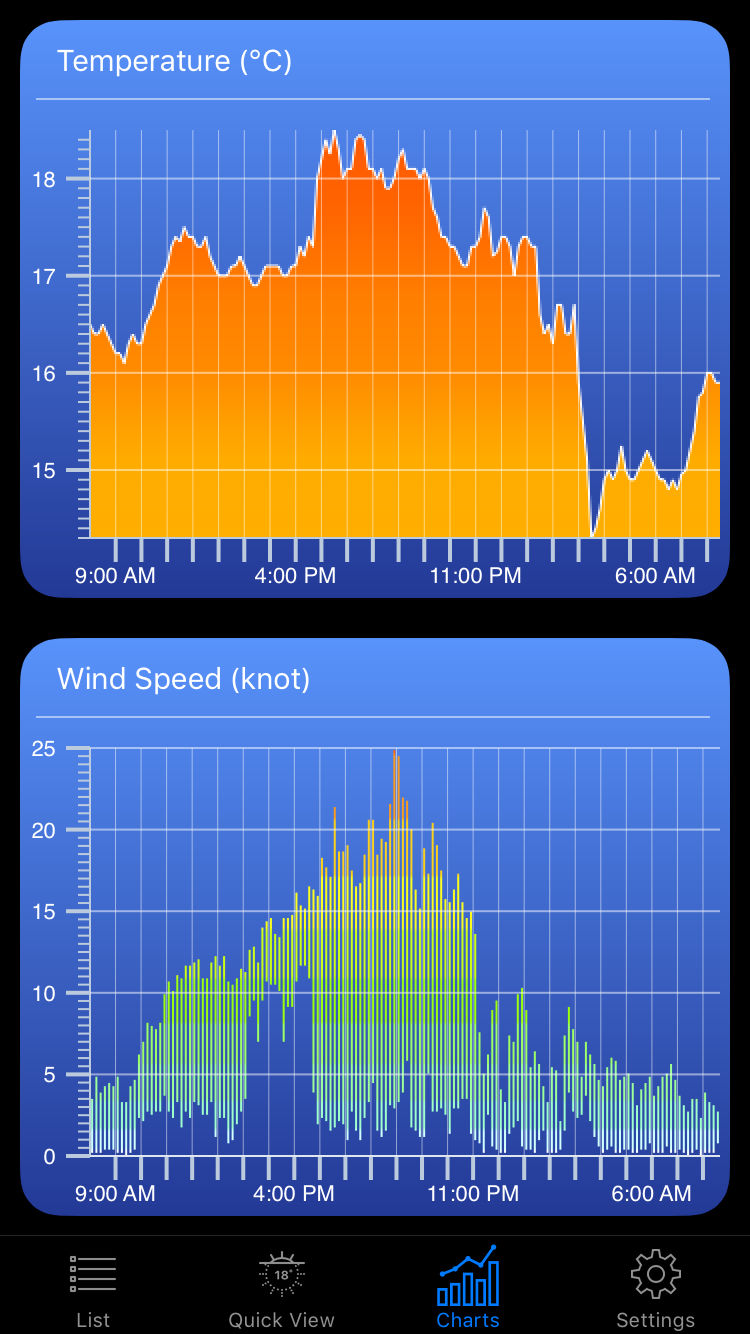Screen dimensions: 750x1334
Task: Select the Charts tab
Action: pyautogui.click(x=468, y=1290)
